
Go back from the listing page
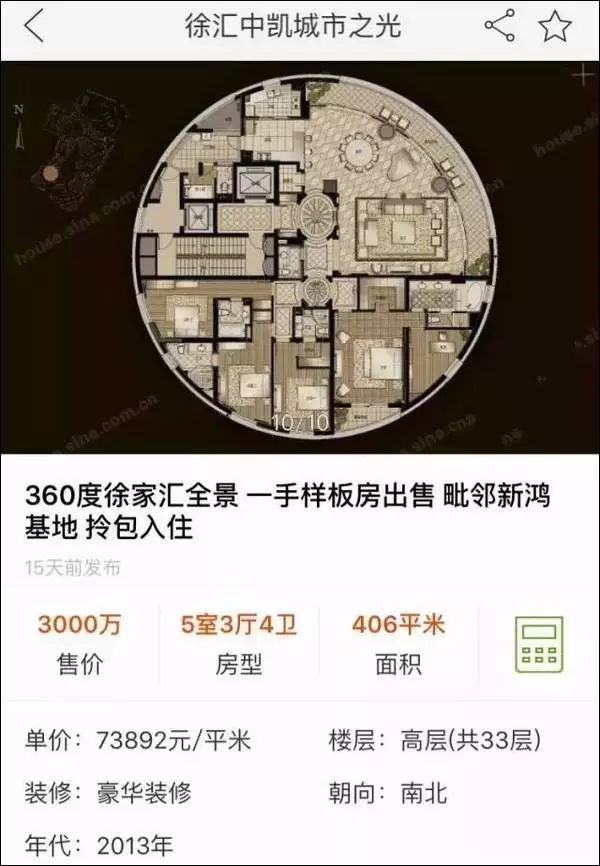point(34,27)
